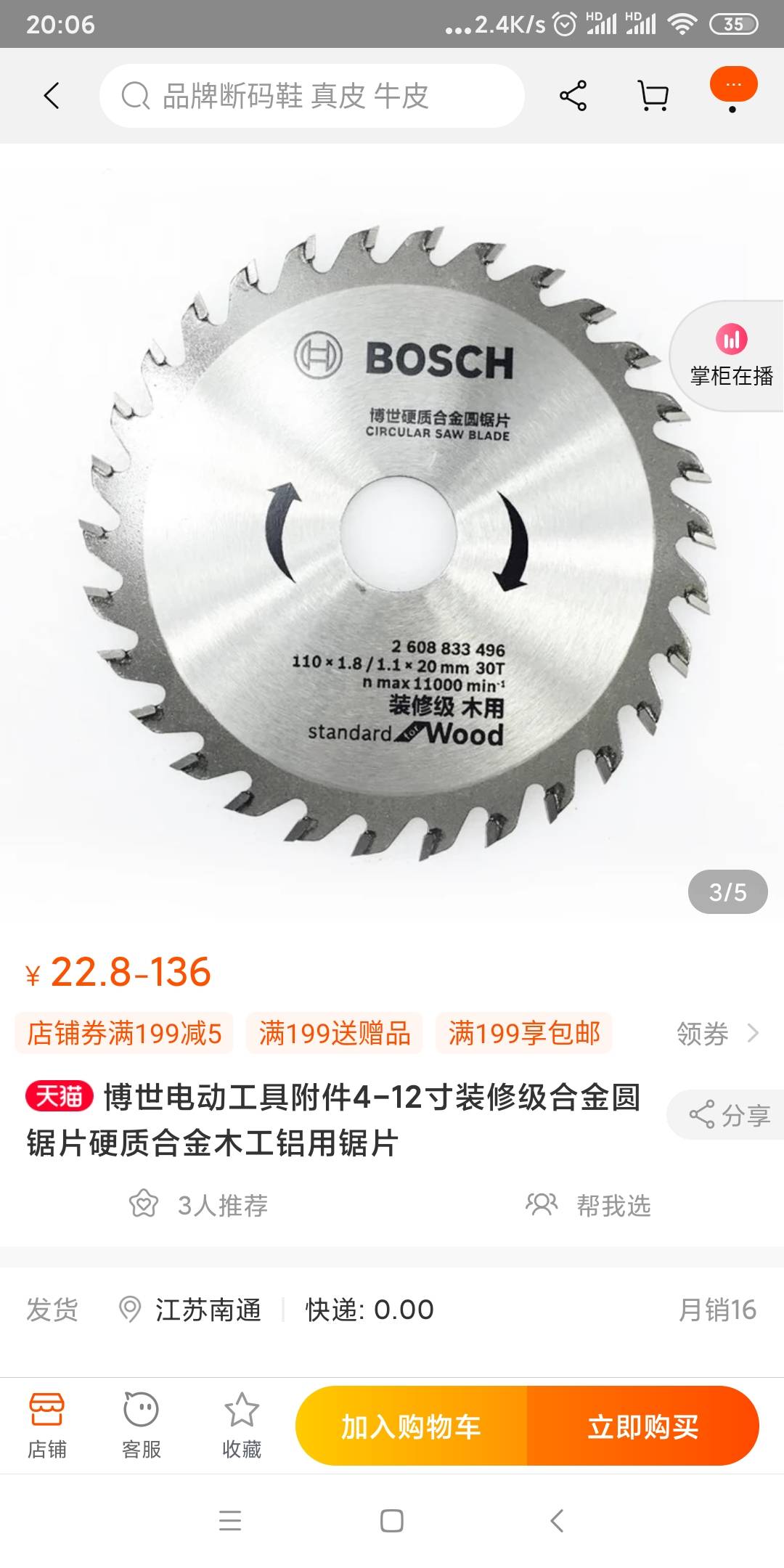The image size is (784, 1568).
Task: Contact 客服 customer service
Action: click(141, 1426)
